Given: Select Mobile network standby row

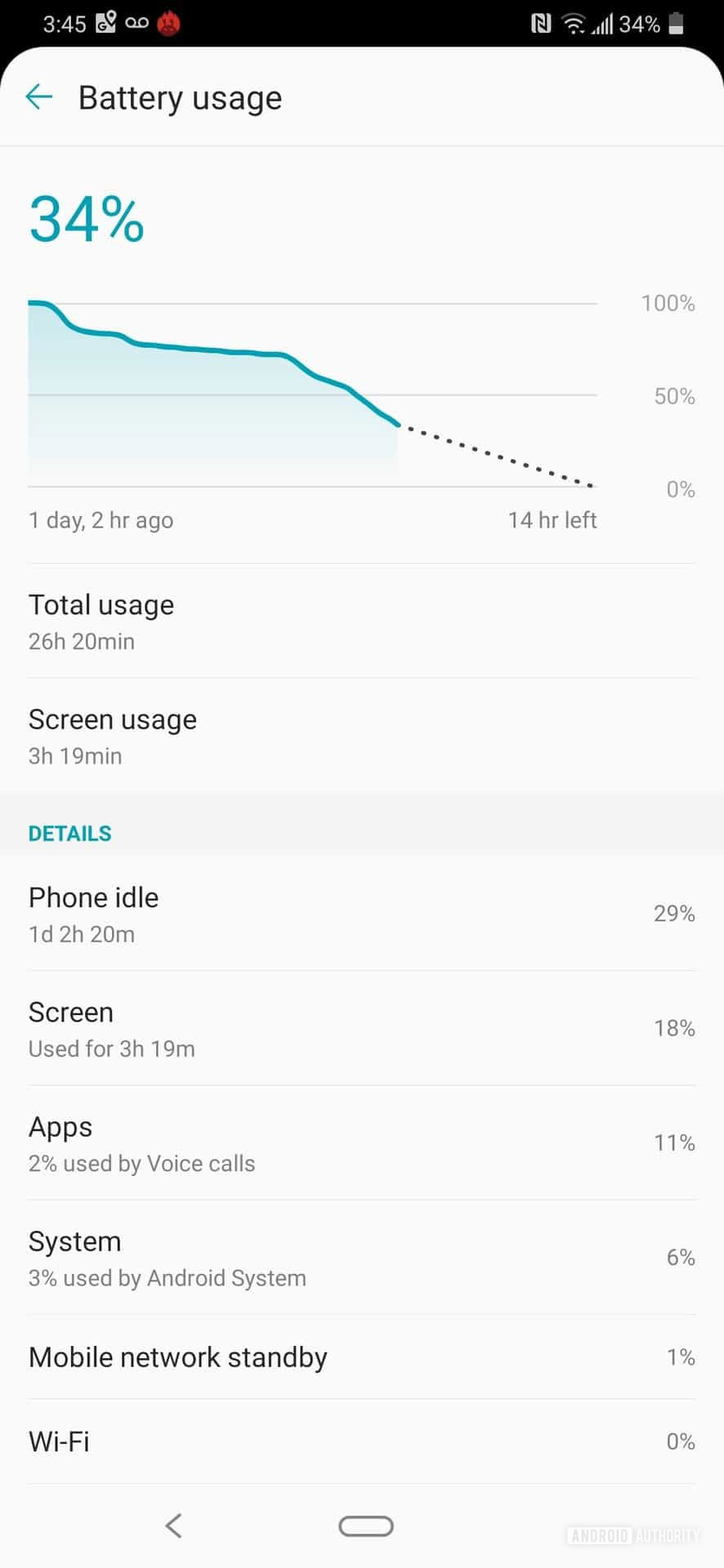Looking at the screenshot, I should coord(361,1357).
